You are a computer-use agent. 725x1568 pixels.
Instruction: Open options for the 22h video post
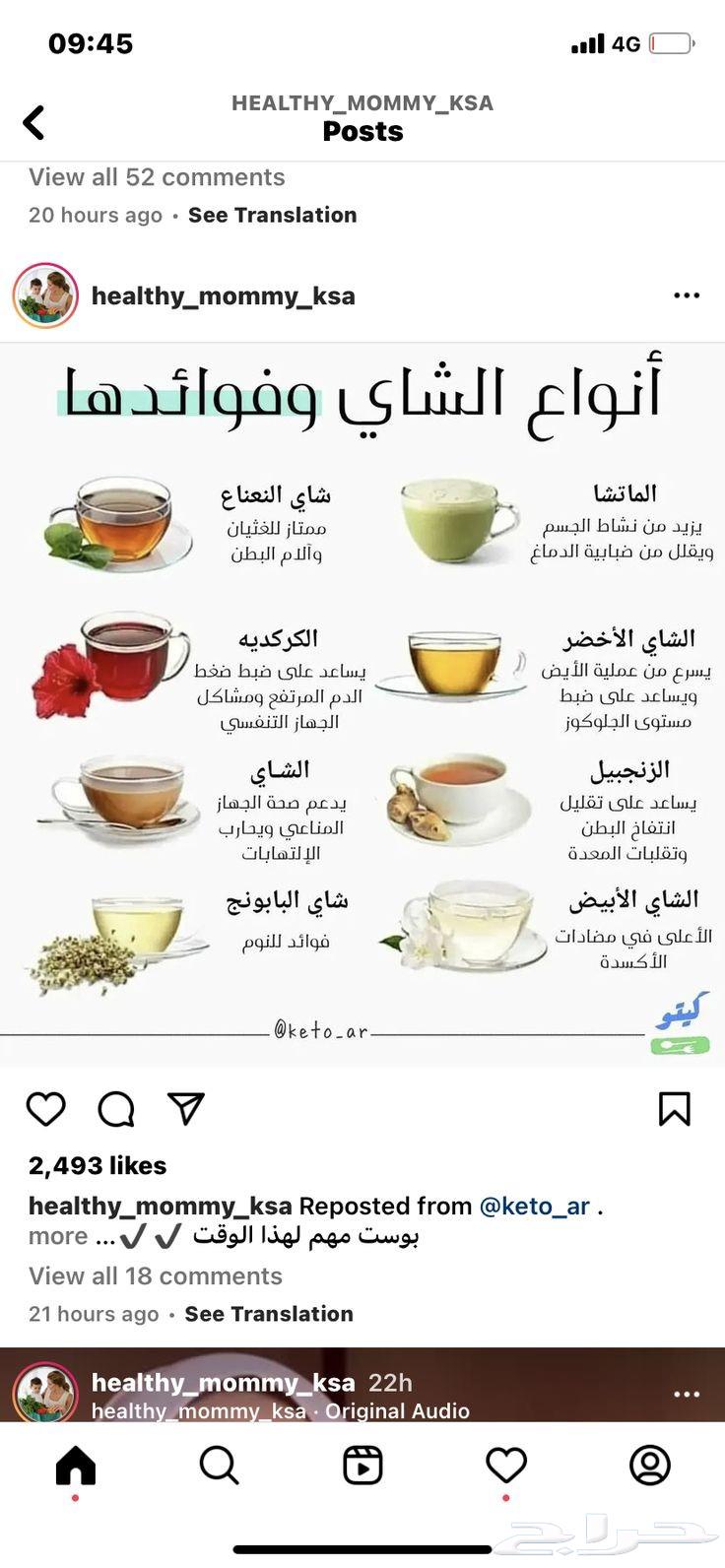click(x=686, y=1393)
